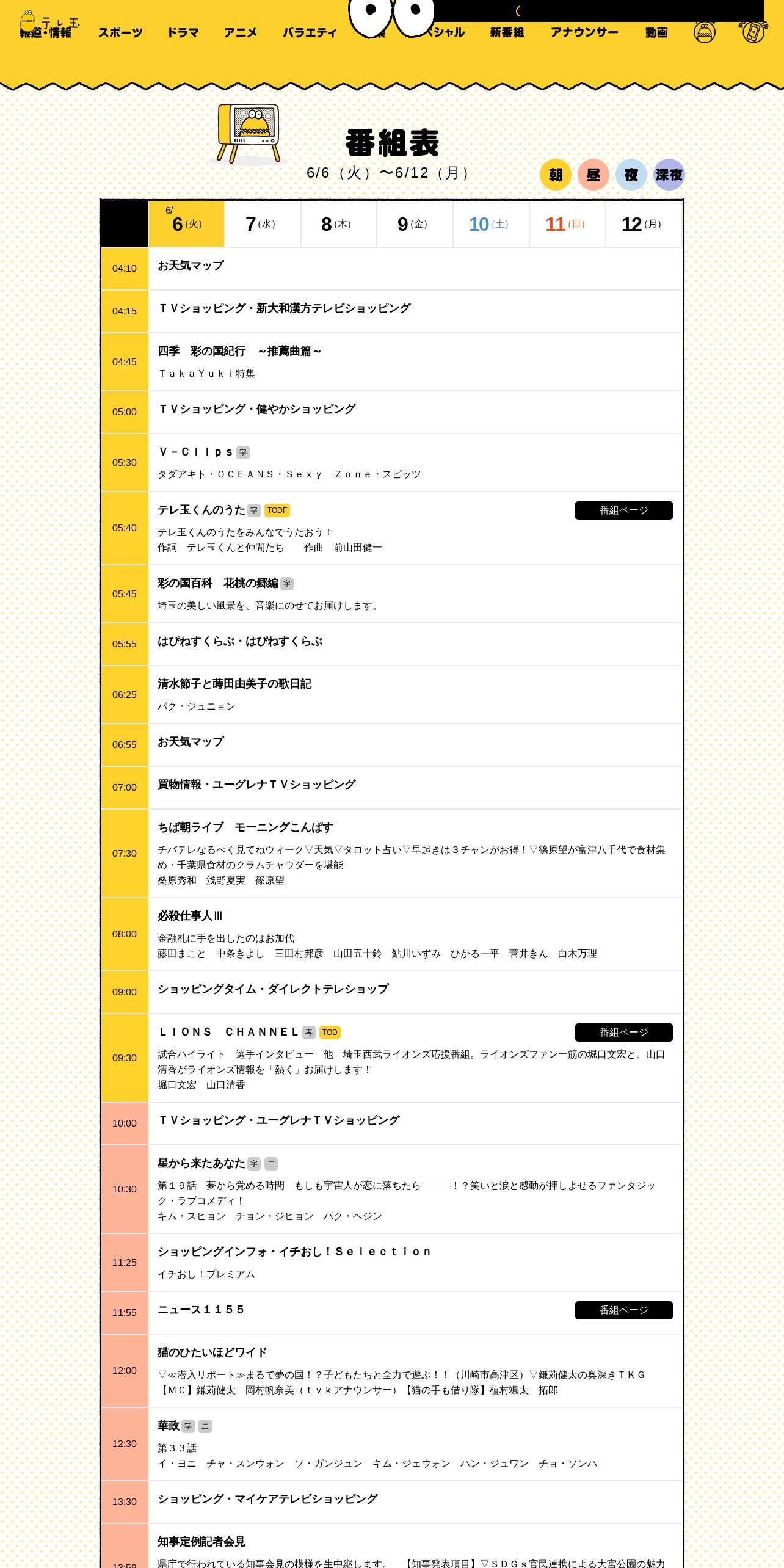
Task: Jump to the 朝 time slot
Action: [556, 175]
